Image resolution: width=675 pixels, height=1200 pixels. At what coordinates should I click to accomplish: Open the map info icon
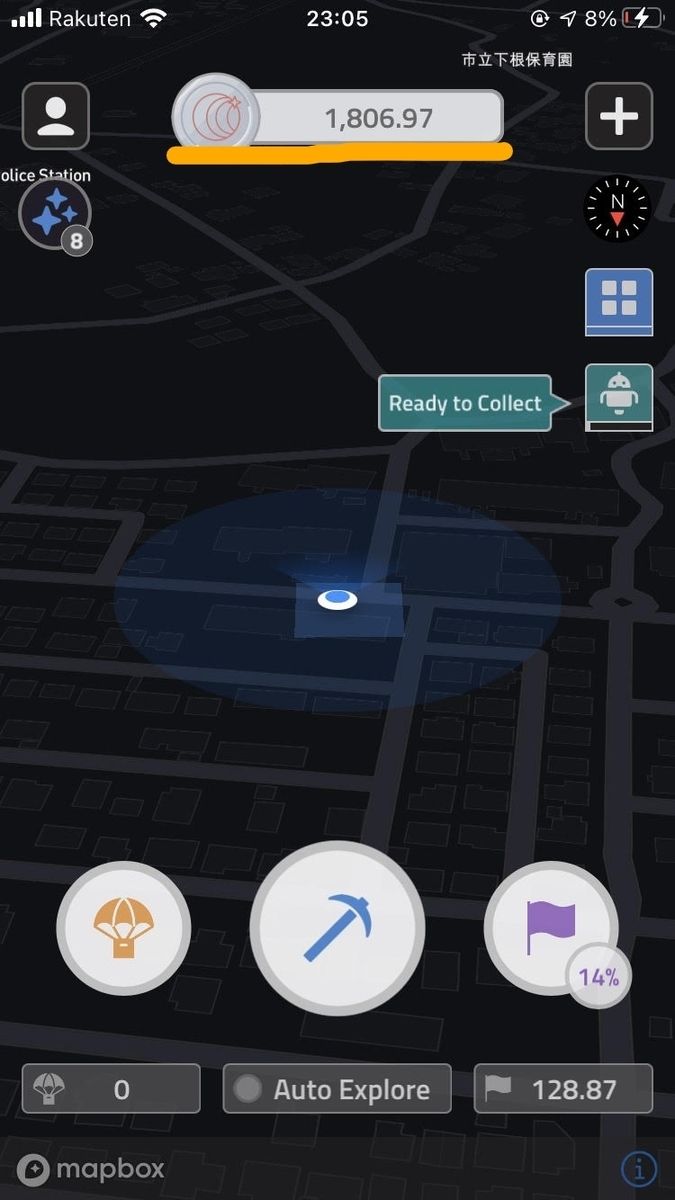point(639,1168)
